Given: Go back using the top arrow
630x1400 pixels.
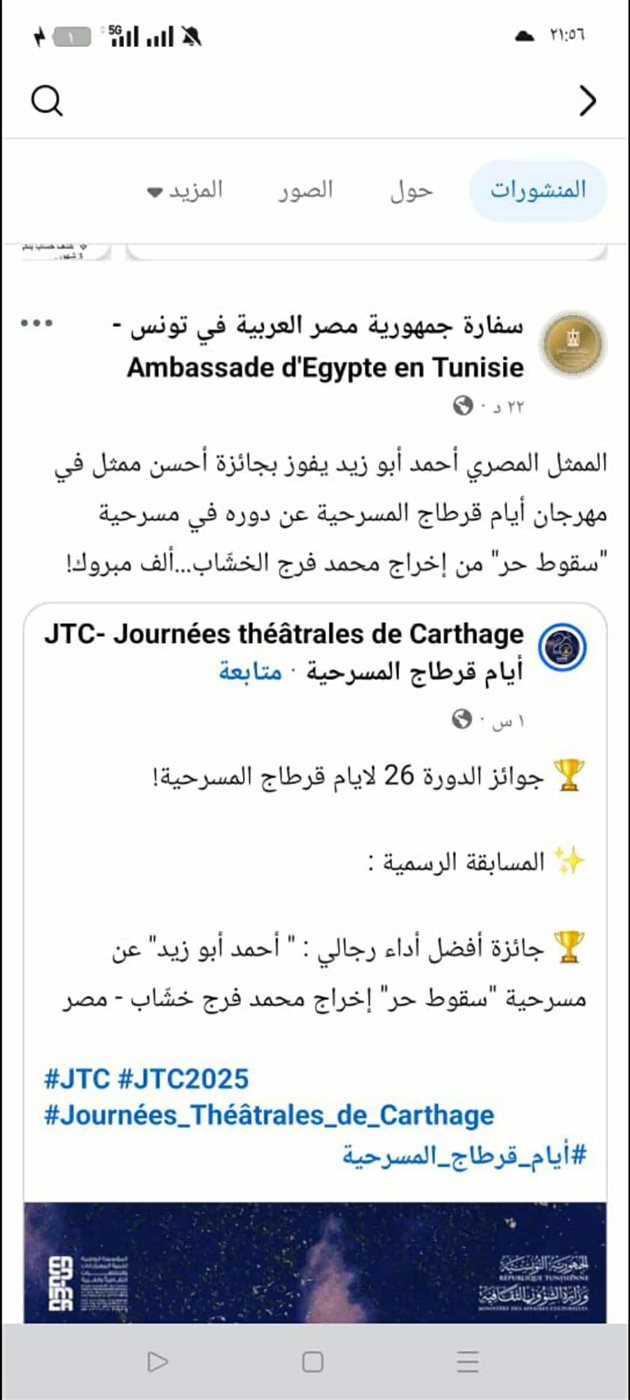Looking at the screenshot, I should (588, 100).
